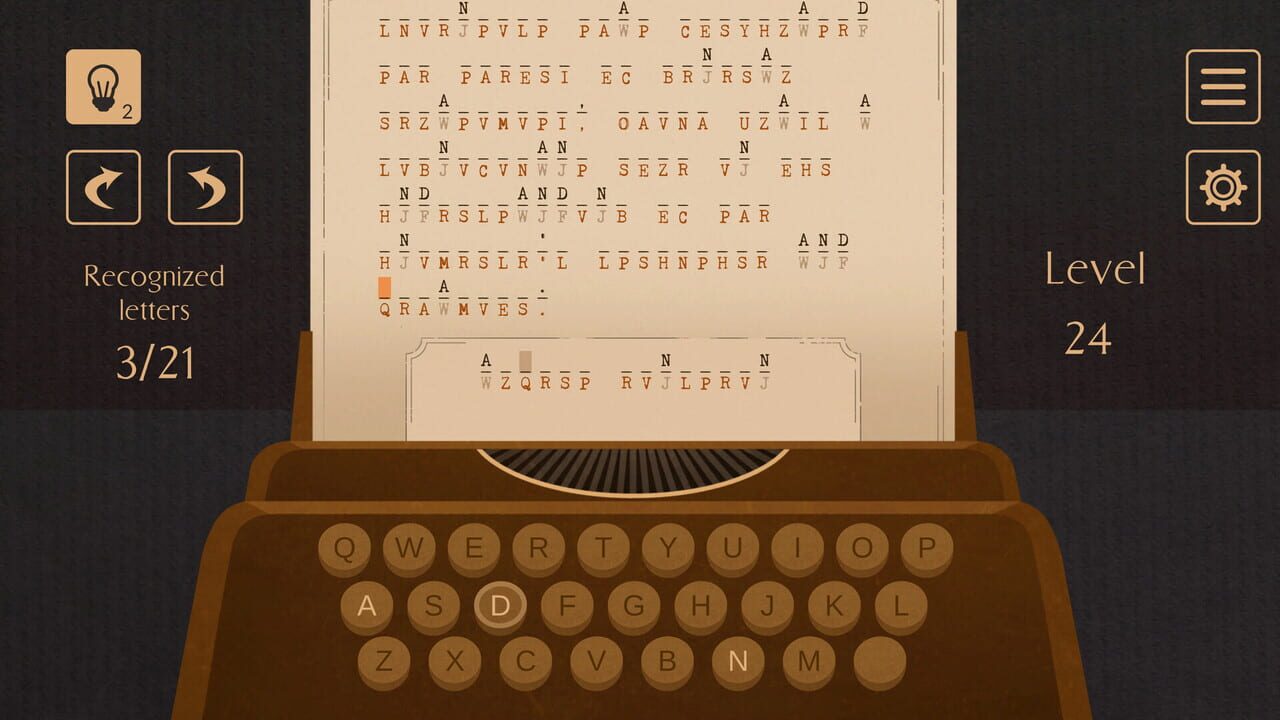Tap the highlighted D key

500,605
